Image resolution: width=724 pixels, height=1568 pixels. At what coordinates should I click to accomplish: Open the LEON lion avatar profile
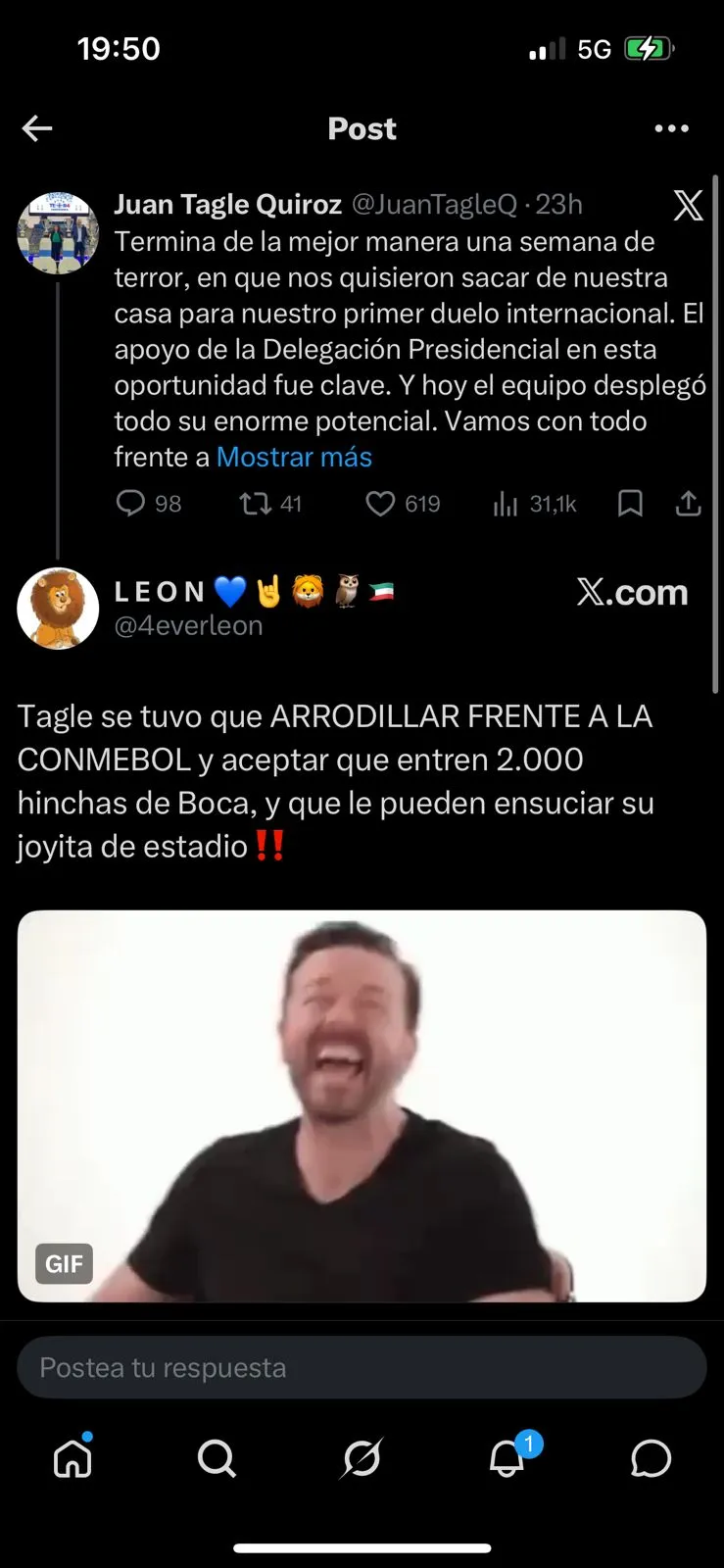click(58, 608)
